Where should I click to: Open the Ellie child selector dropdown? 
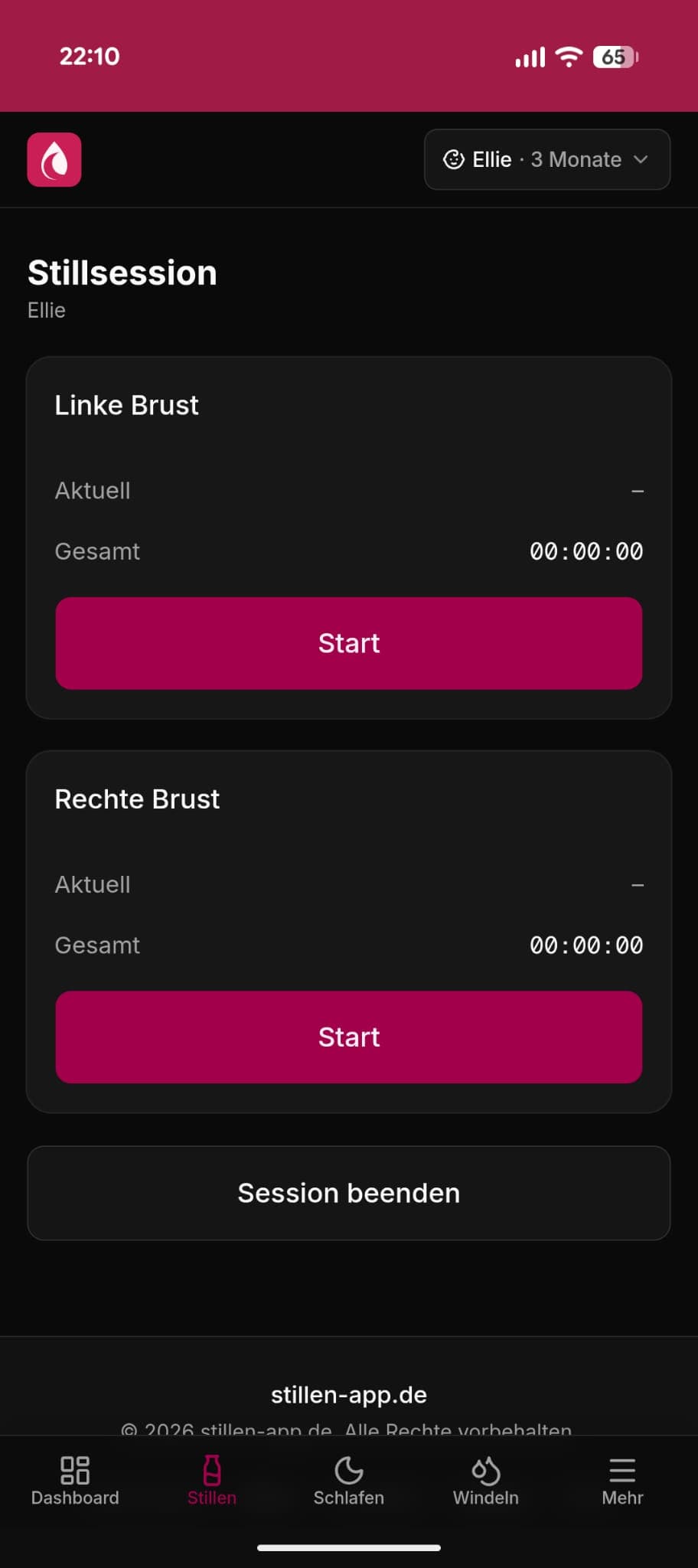click(547, 159)
